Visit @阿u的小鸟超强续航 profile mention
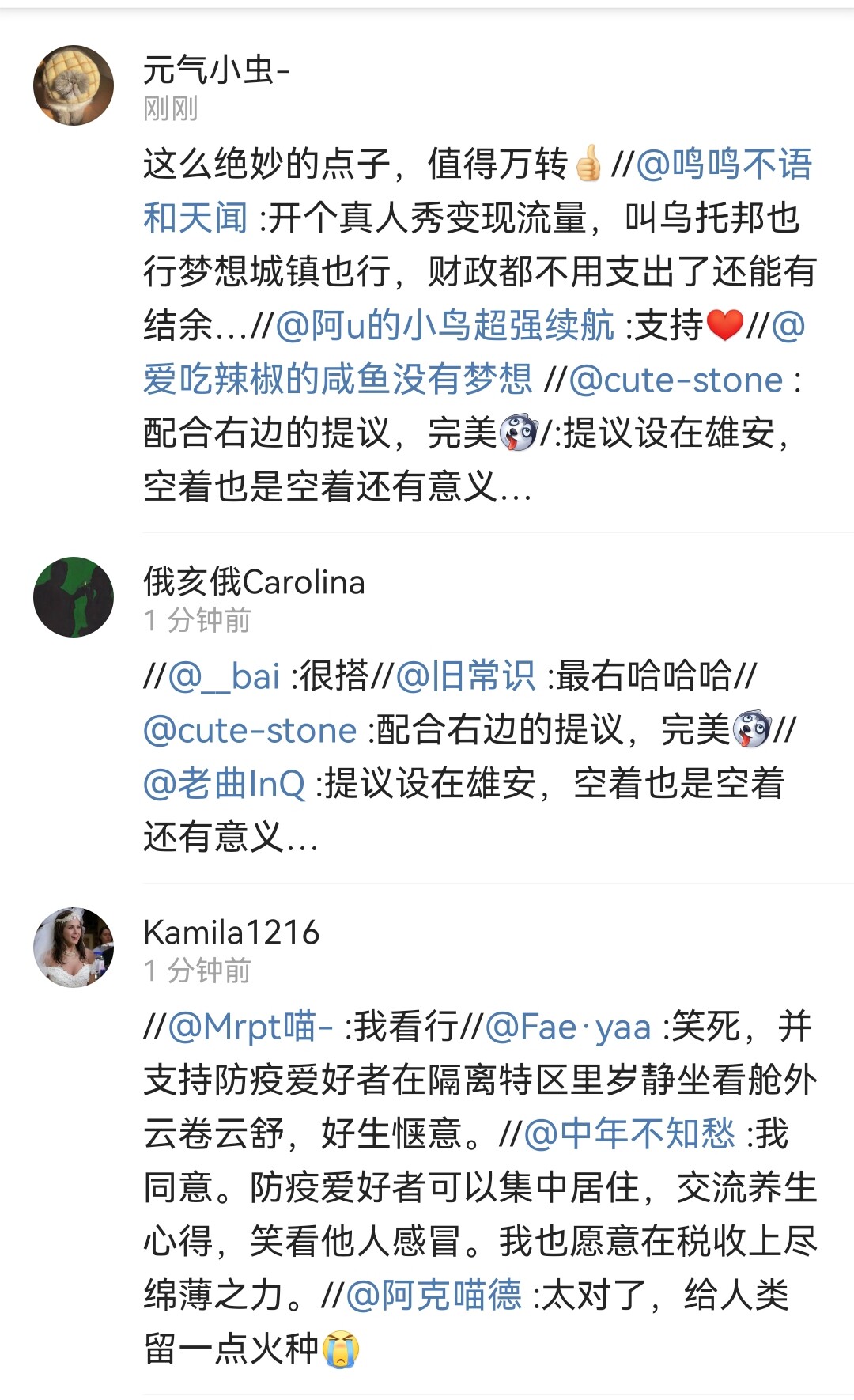Viewport: 854px width, 1400px height. click(444, 326)
